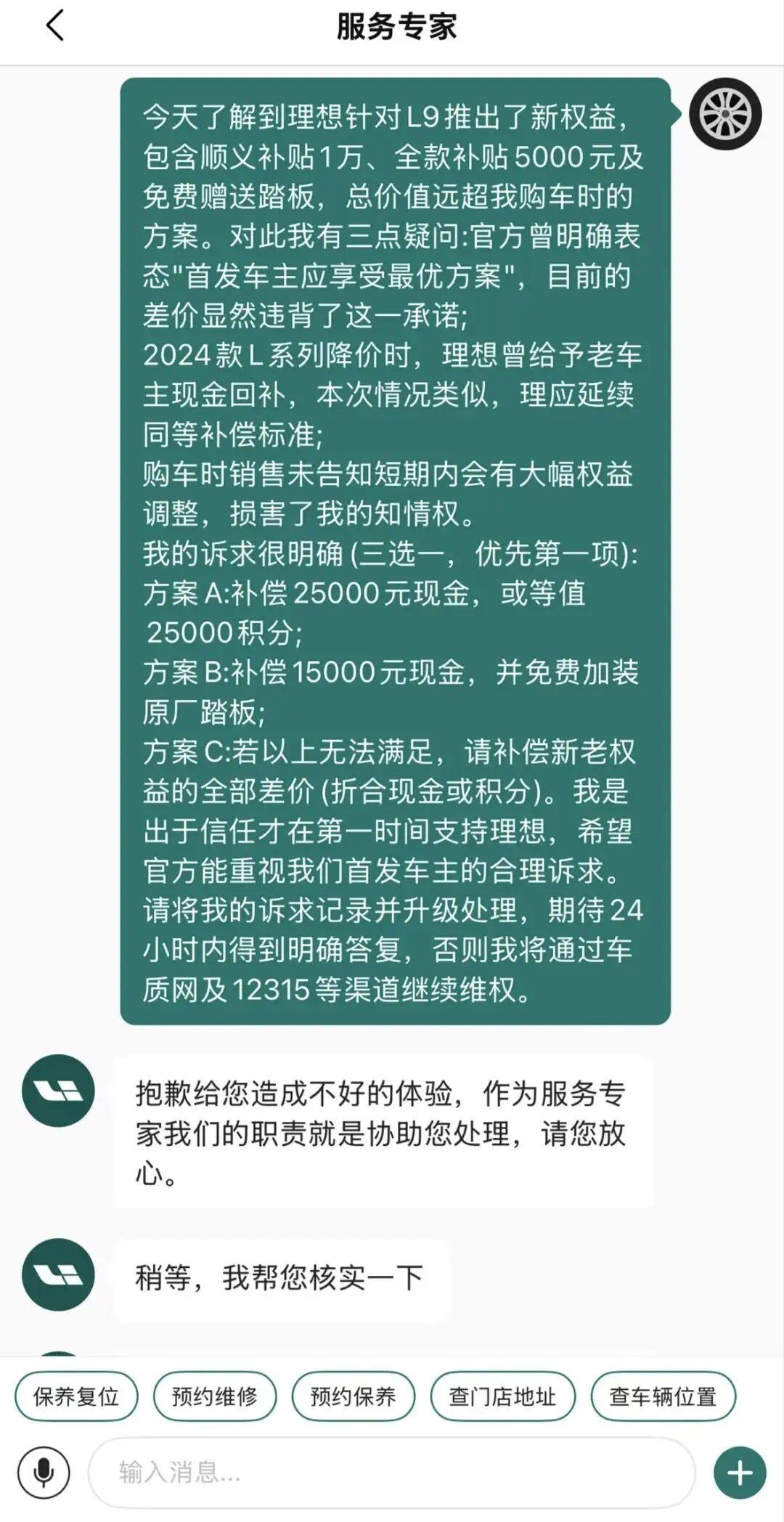Viewport: 784px width, 1522px height.
Task: Focus the 输入消息 text field
Action: 392,1473
